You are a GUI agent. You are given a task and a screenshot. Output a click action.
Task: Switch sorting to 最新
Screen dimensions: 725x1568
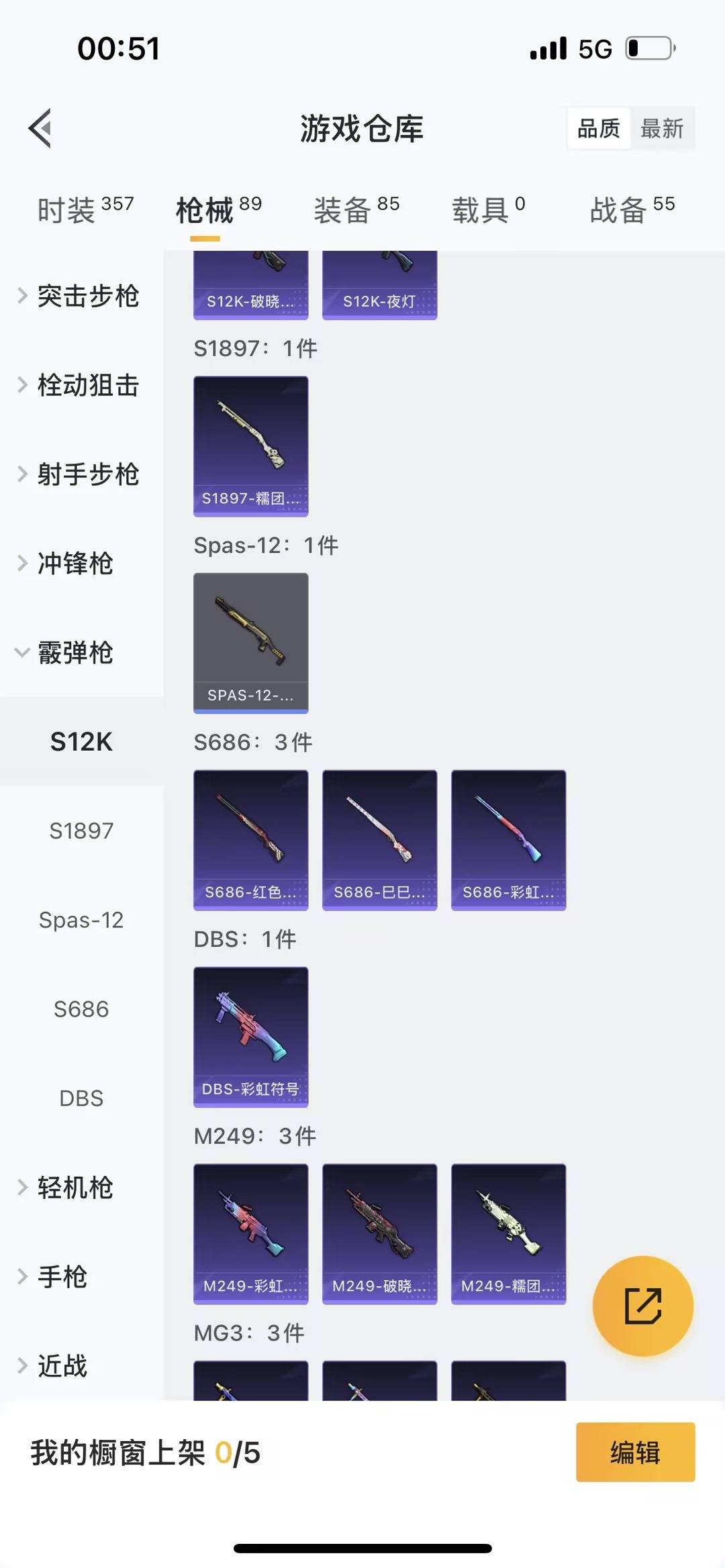pos(663,129)
